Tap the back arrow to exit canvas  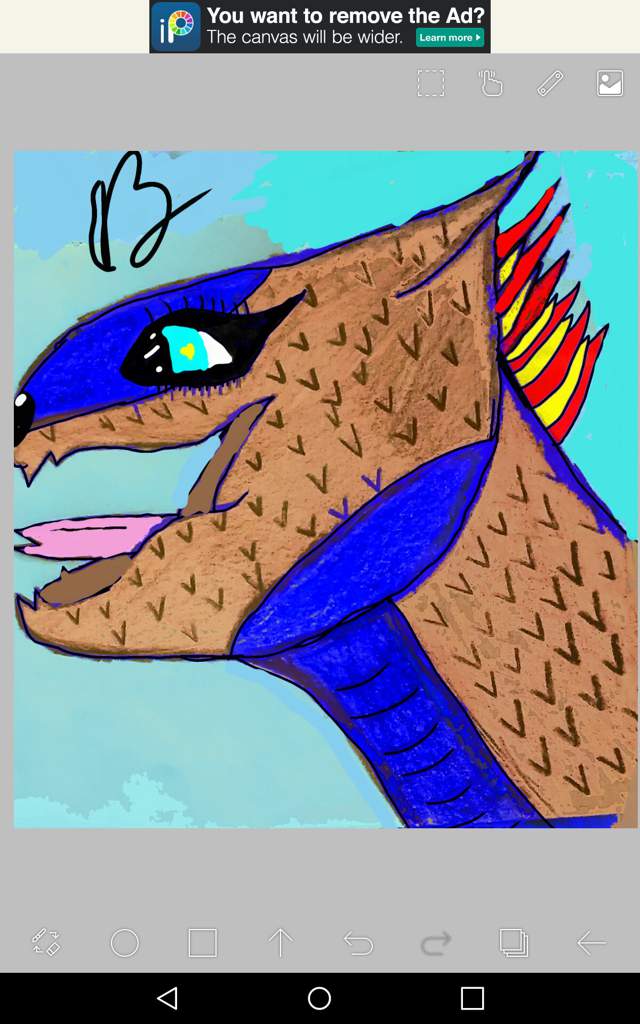coord(591,942)
